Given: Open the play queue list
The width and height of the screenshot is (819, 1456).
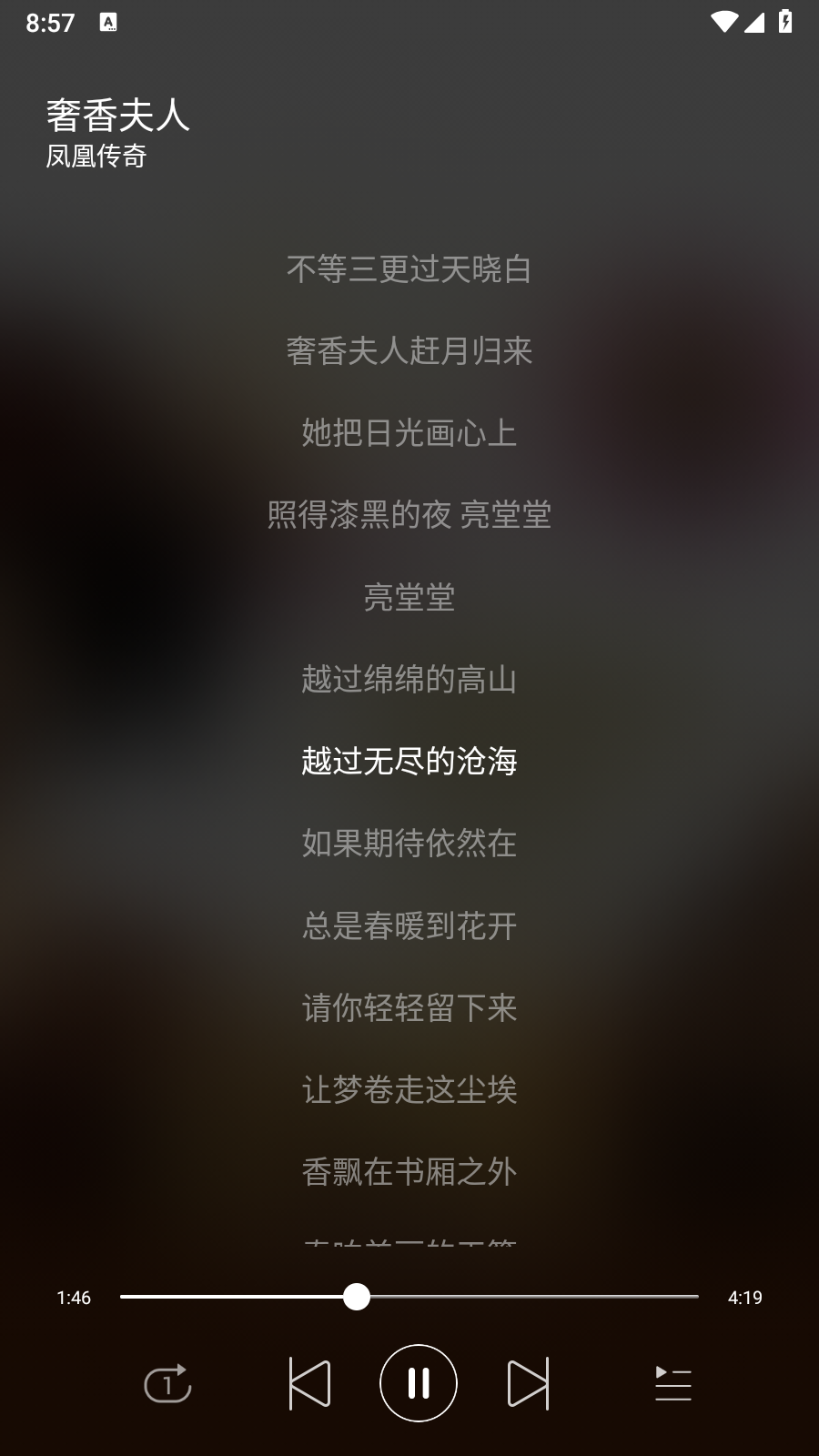Looking at the screenshot, I should (672, 1384).
